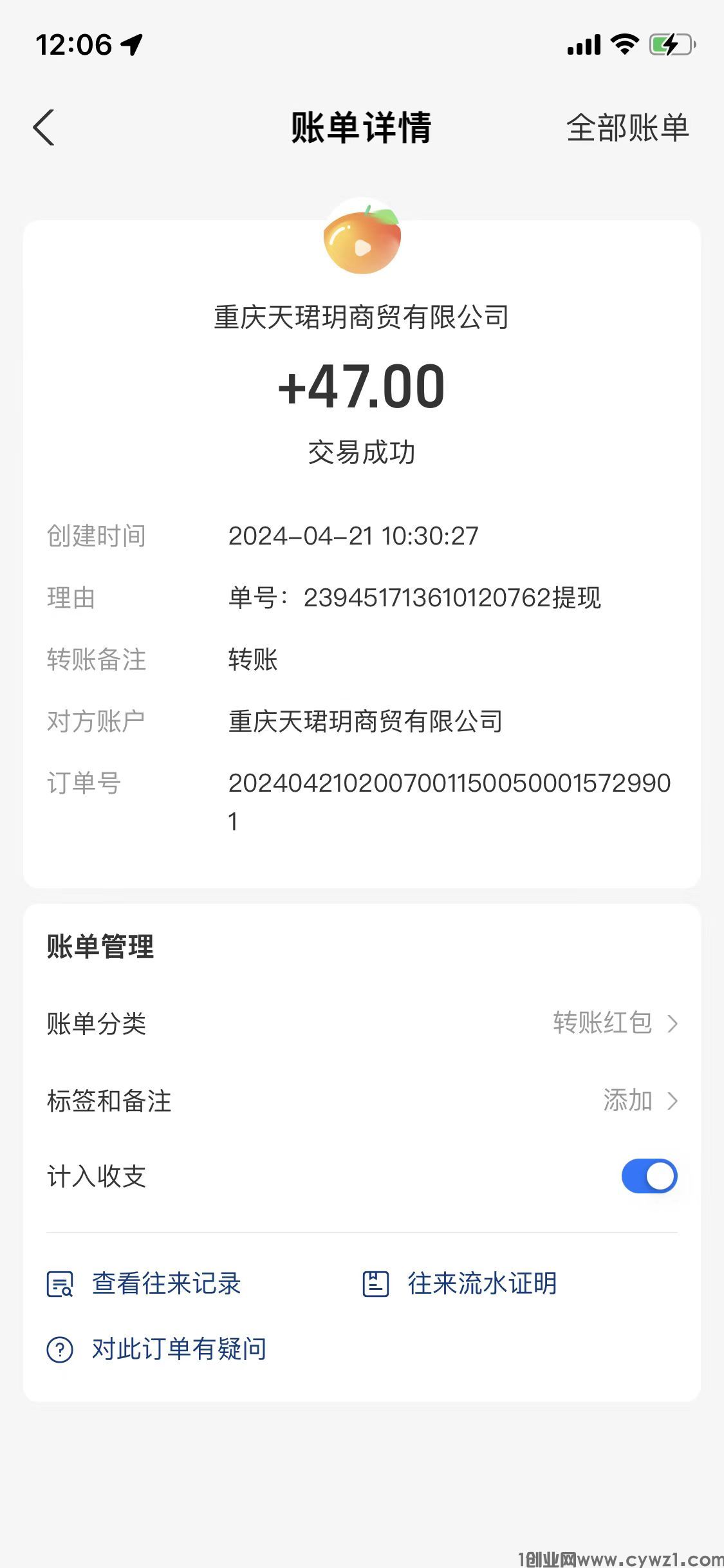
Task: Add a note via 标签和备注
Action: tap(362, 1101)
